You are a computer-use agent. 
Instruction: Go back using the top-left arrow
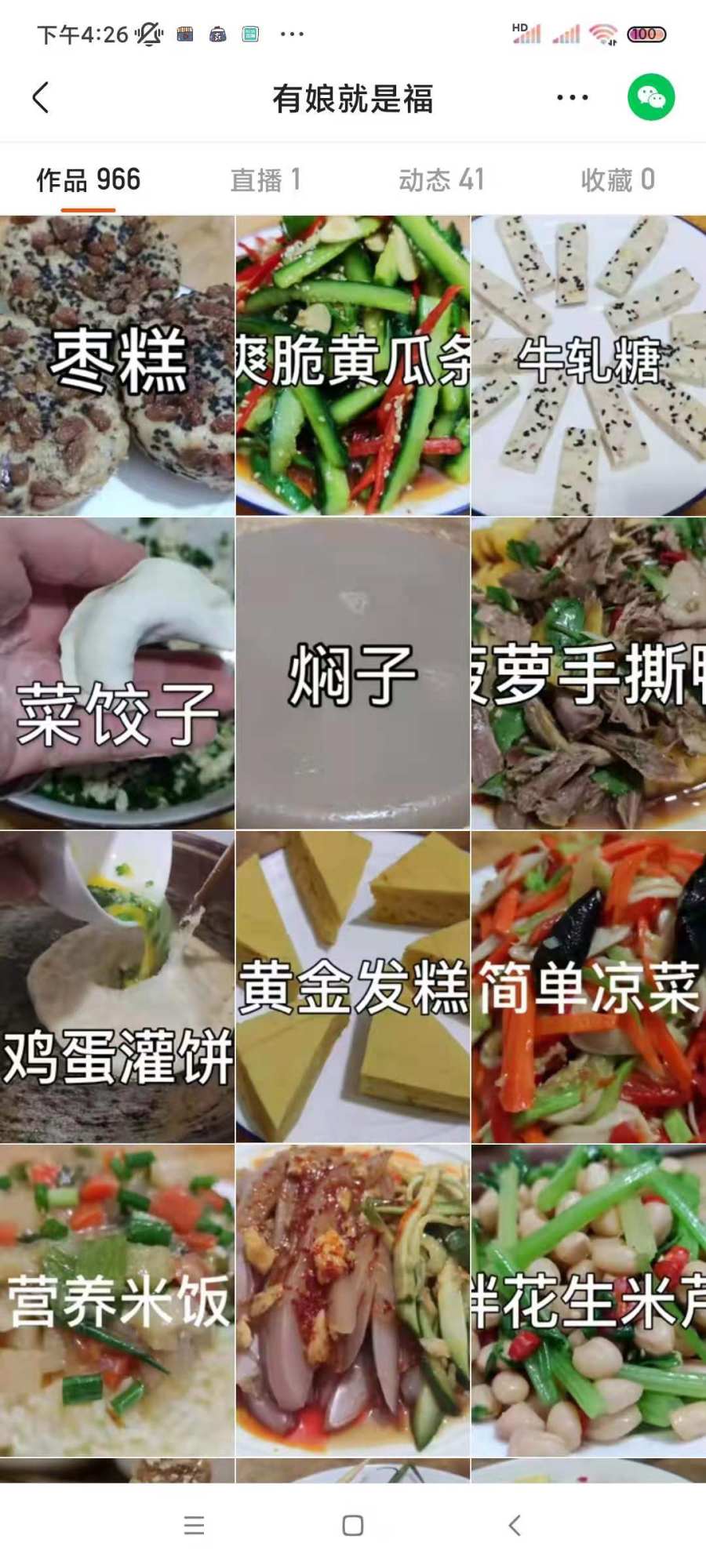[41, 98]
